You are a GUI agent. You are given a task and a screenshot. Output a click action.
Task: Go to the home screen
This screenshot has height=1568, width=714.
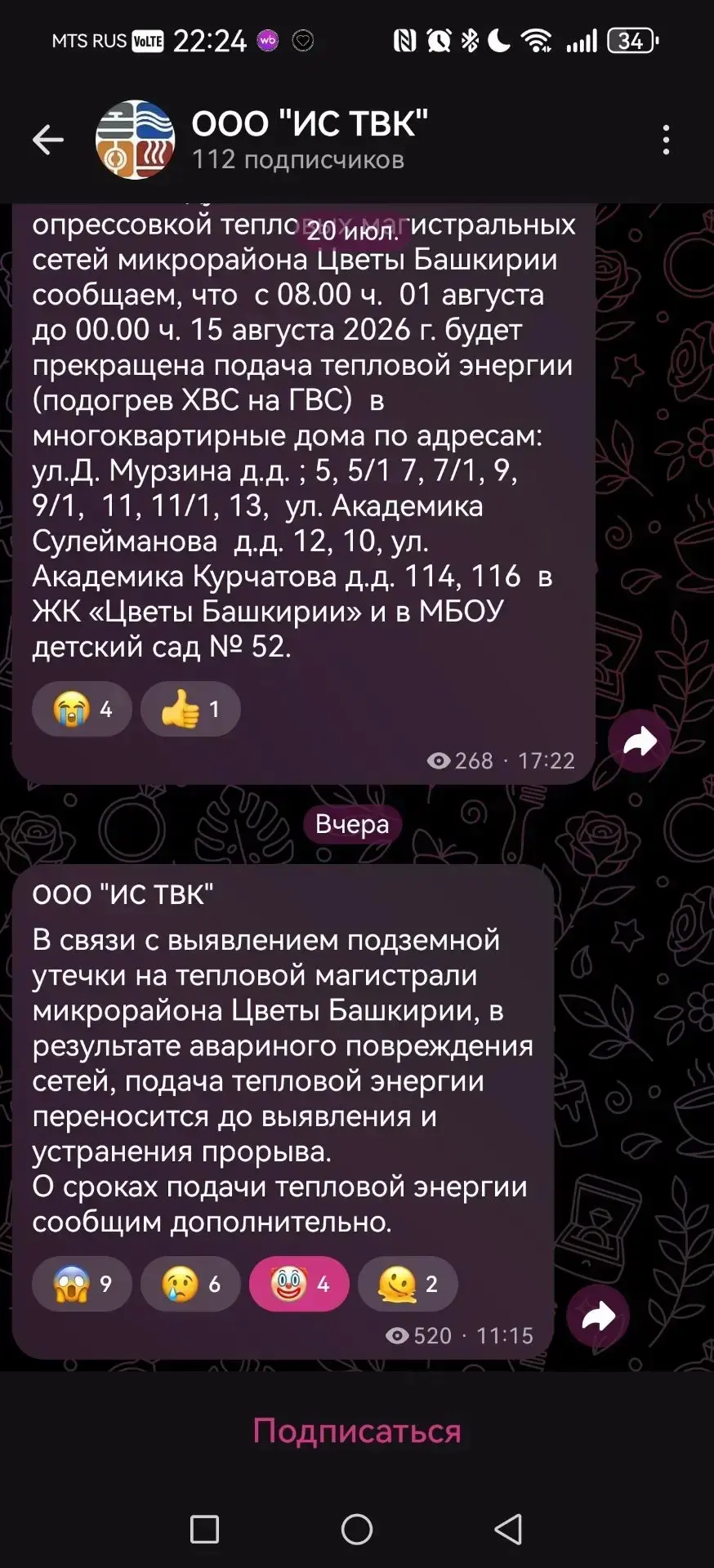(357, 1530)
